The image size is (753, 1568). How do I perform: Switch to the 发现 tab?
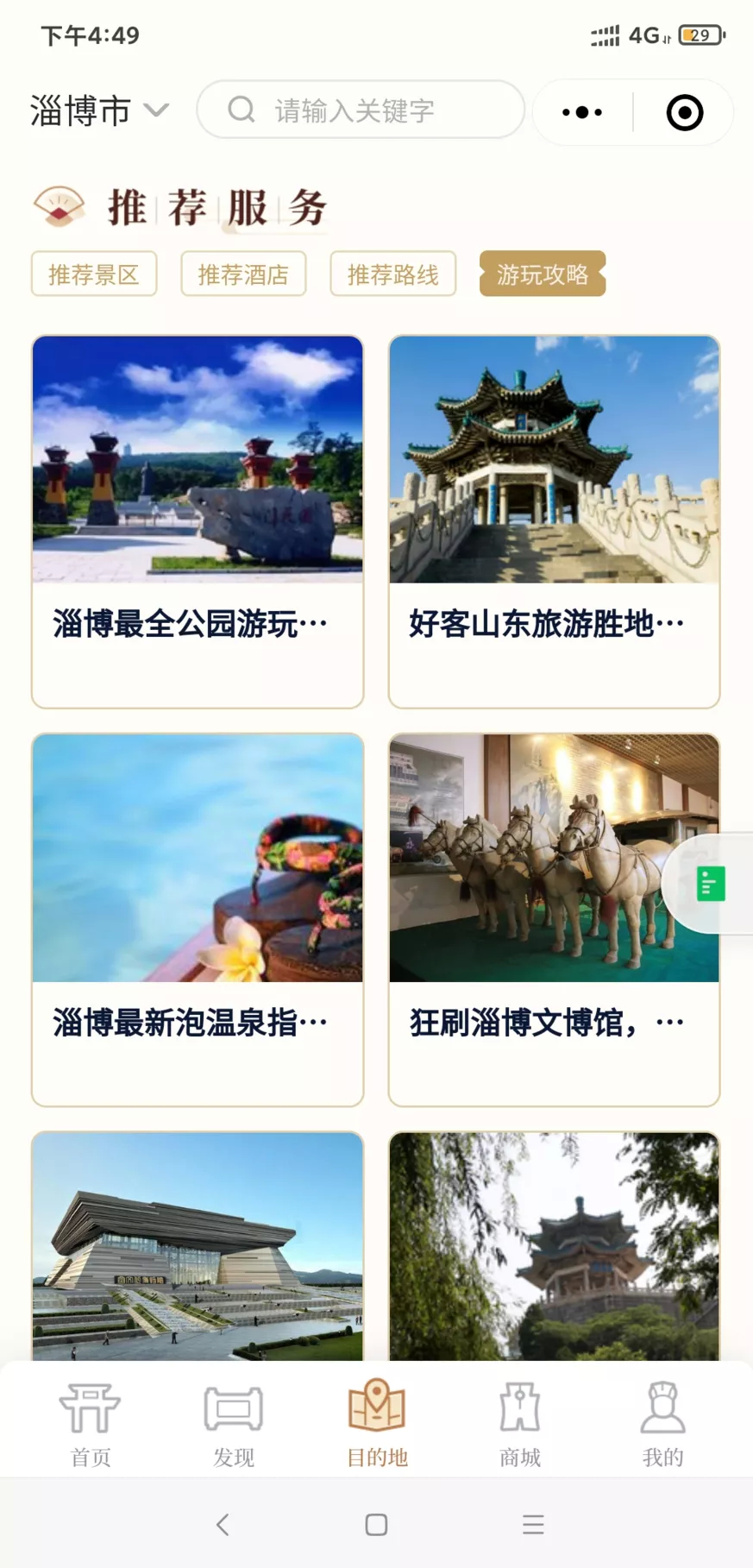234,1424
